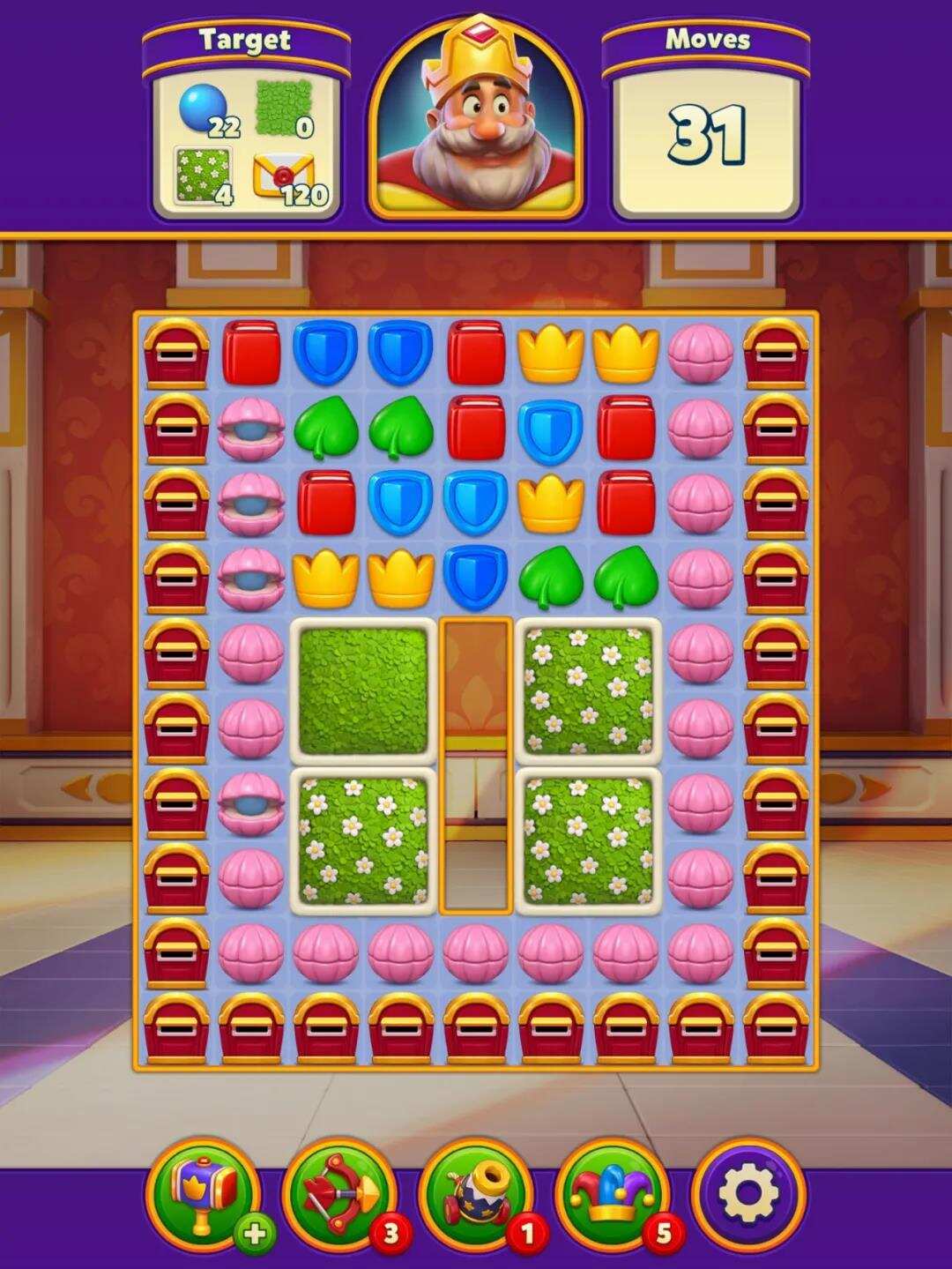Viewport: 952px width, 1269px height.
Task: Use the cannon booster
Action: (x=476, y=1195)
